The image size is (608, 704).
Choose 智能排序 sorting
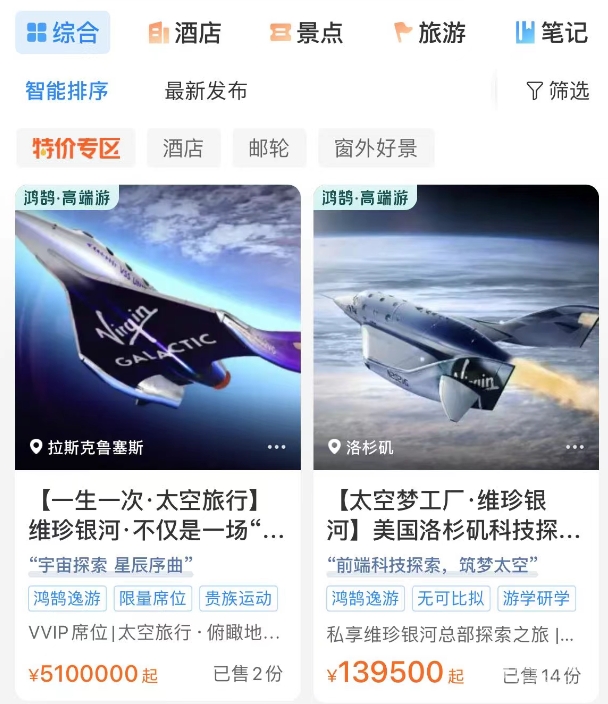coord(66,91)
